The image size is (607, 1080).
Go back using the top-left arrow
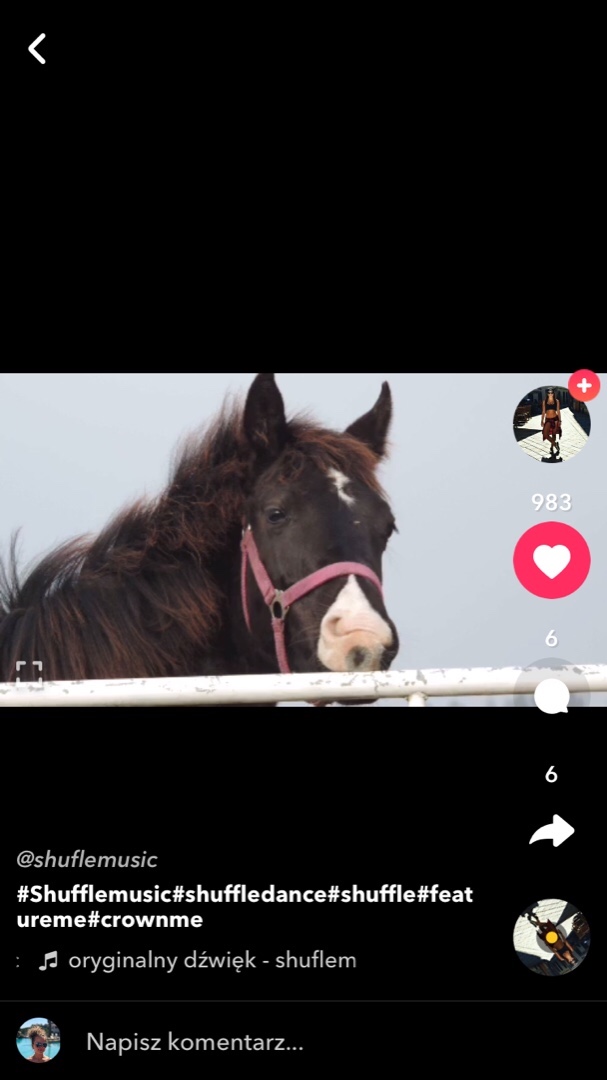37,49
